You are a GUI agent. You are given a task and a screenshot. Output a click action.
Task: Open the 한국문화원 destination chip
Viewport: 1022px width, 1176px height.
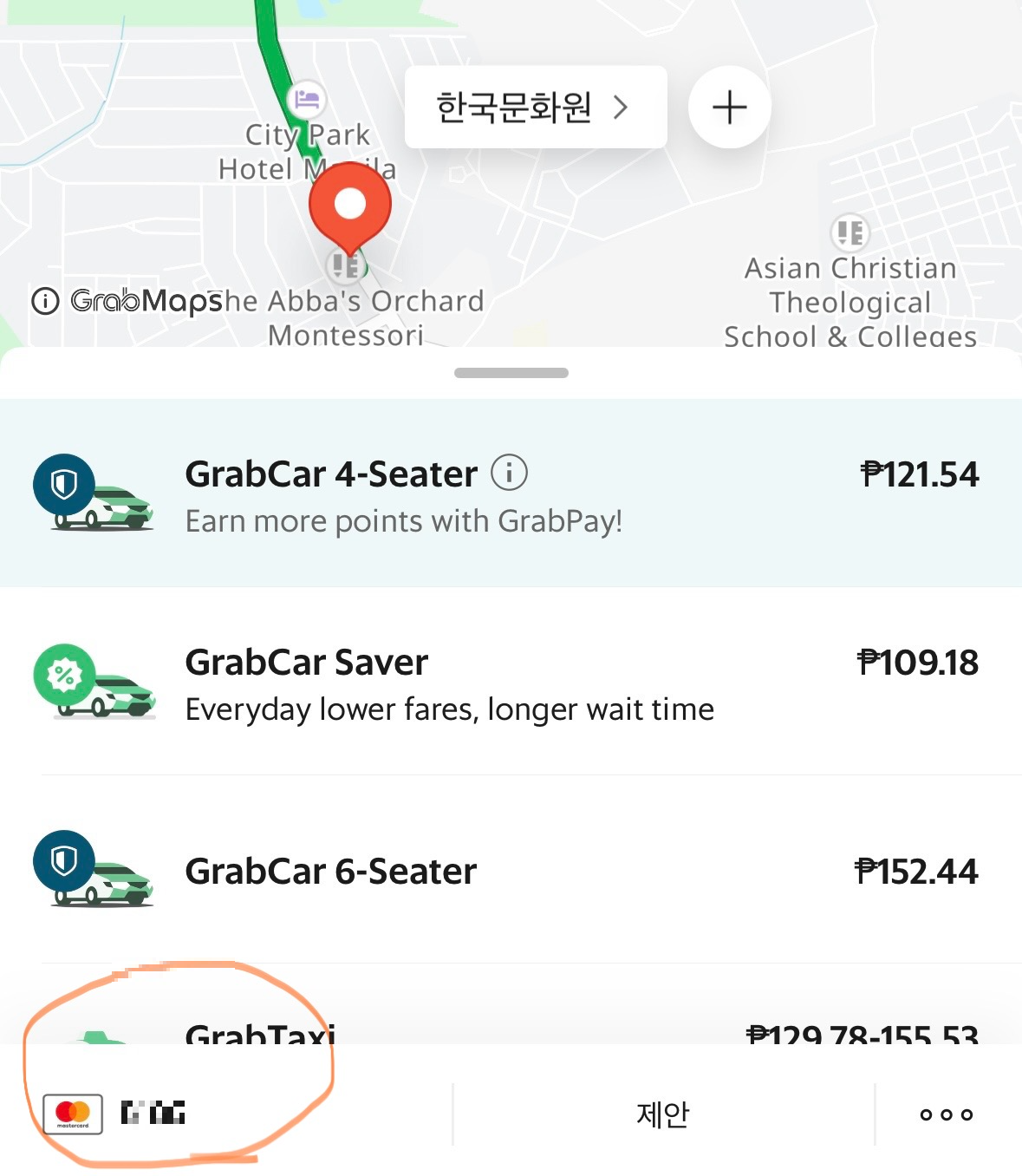(x=535, y=108)
